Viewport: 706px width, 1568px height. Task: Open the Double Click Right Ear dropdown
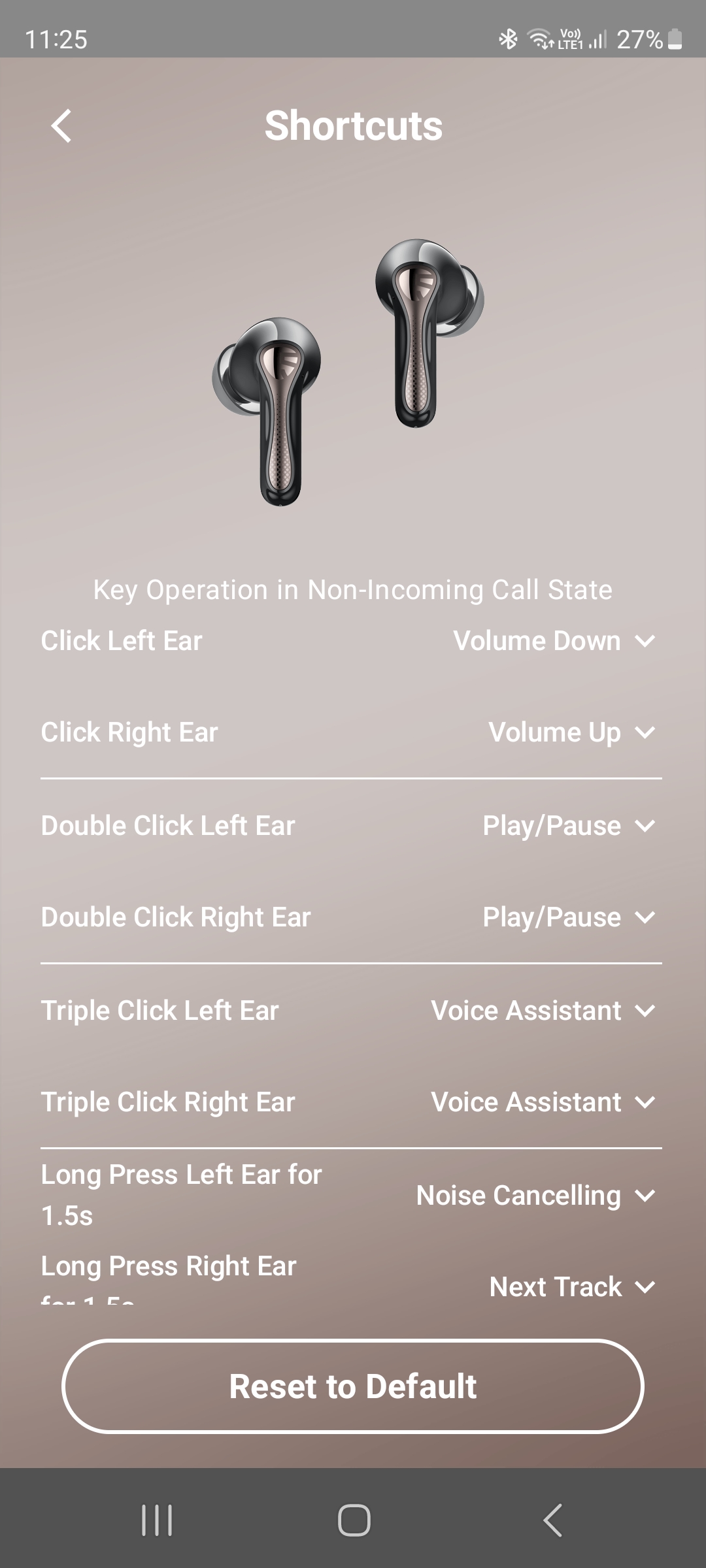568,917
